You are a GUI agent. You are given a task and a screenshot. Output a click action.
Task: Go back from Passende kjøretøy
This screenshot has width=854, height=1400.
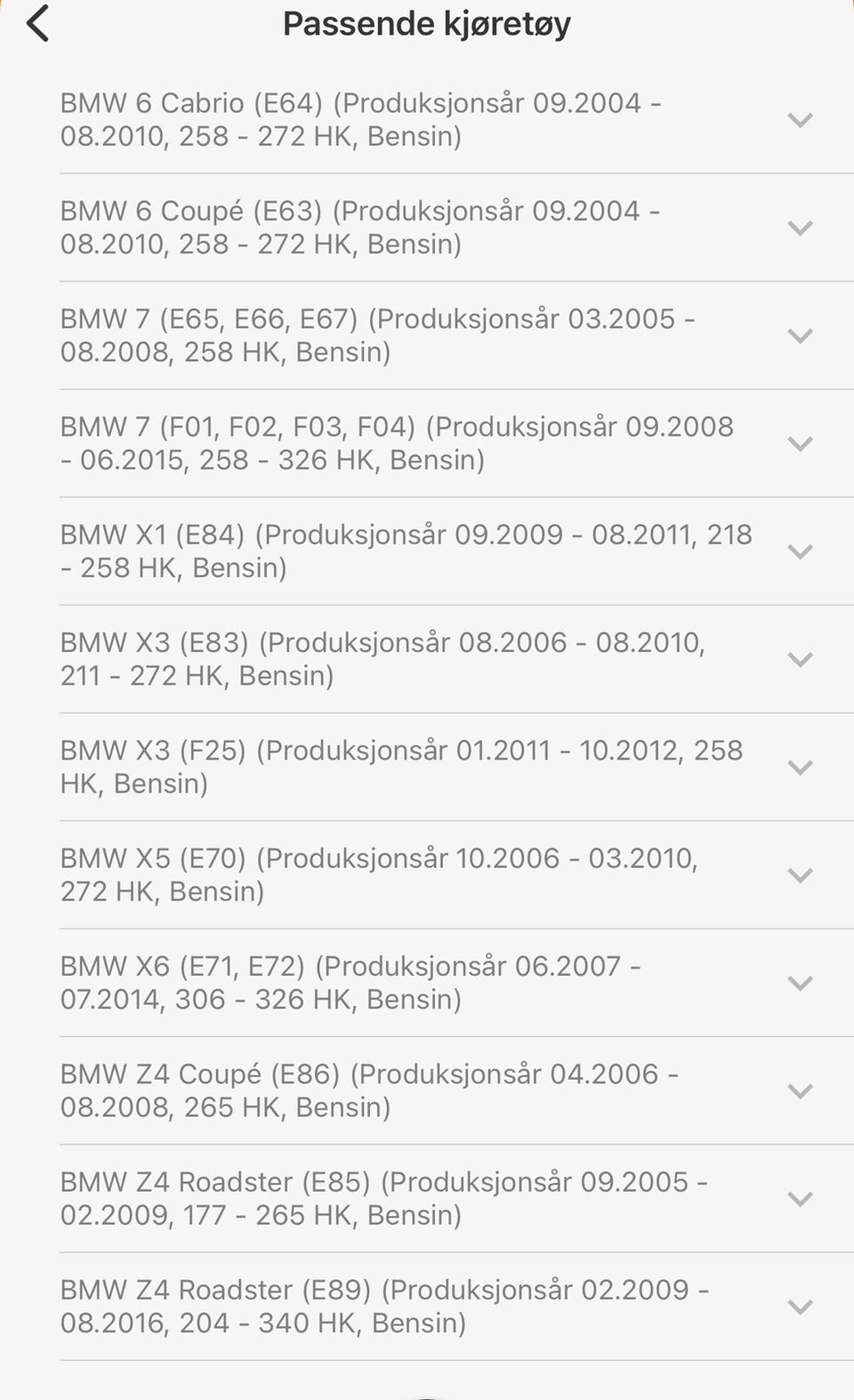pos(37,24)
